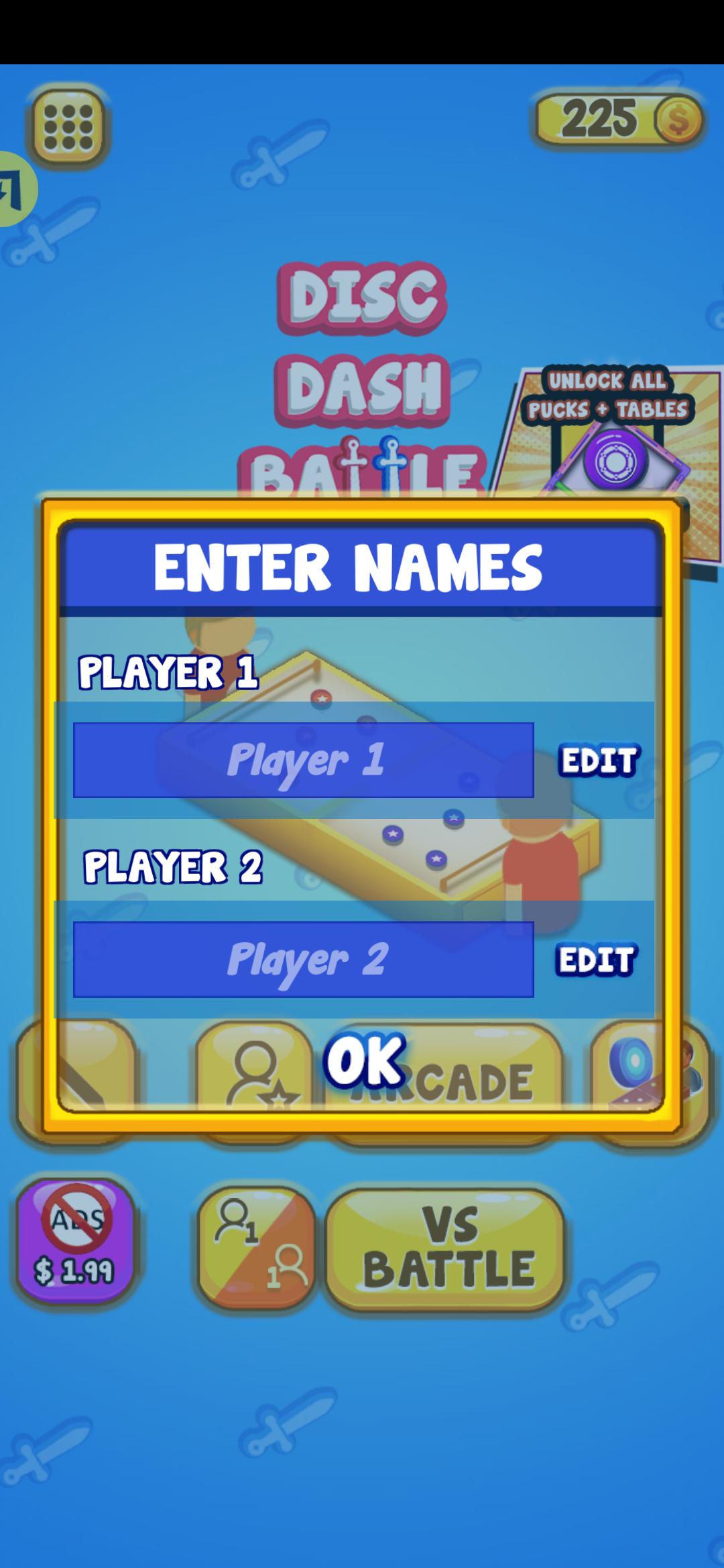Select the Player 1 name field

(x=304, y=761)
